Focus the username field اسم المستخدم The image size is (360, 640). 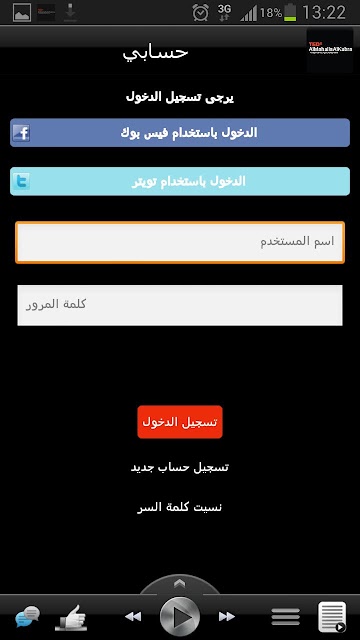click(180, 242)
